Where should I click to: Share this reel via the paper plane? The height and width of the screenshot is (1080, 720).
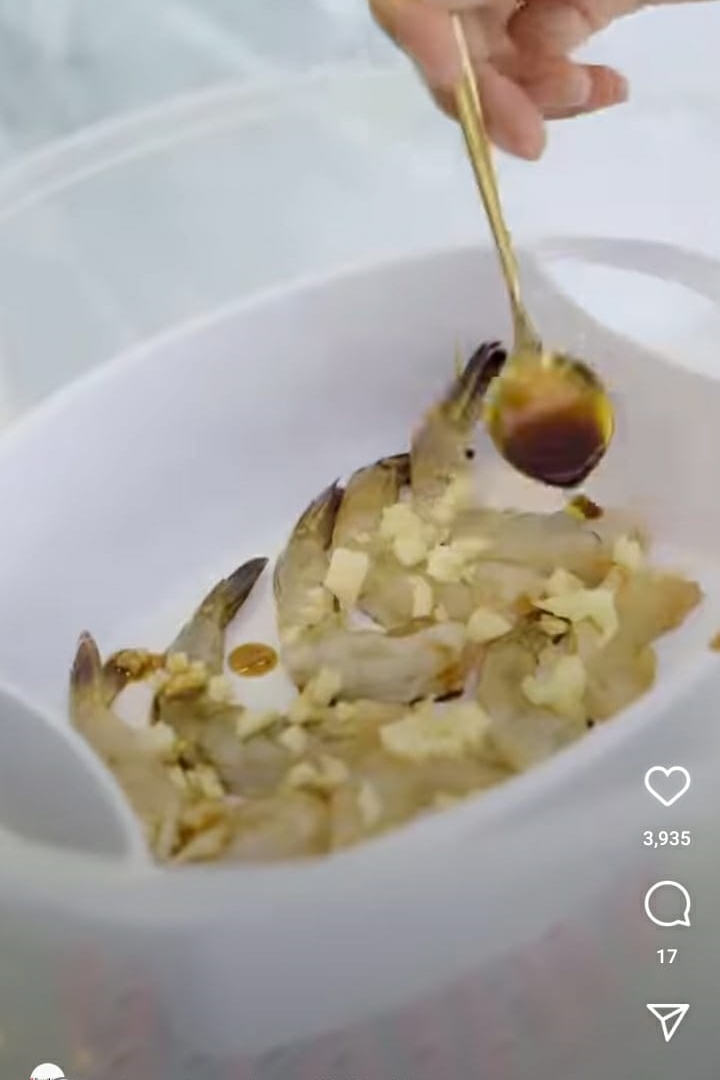667,1021
